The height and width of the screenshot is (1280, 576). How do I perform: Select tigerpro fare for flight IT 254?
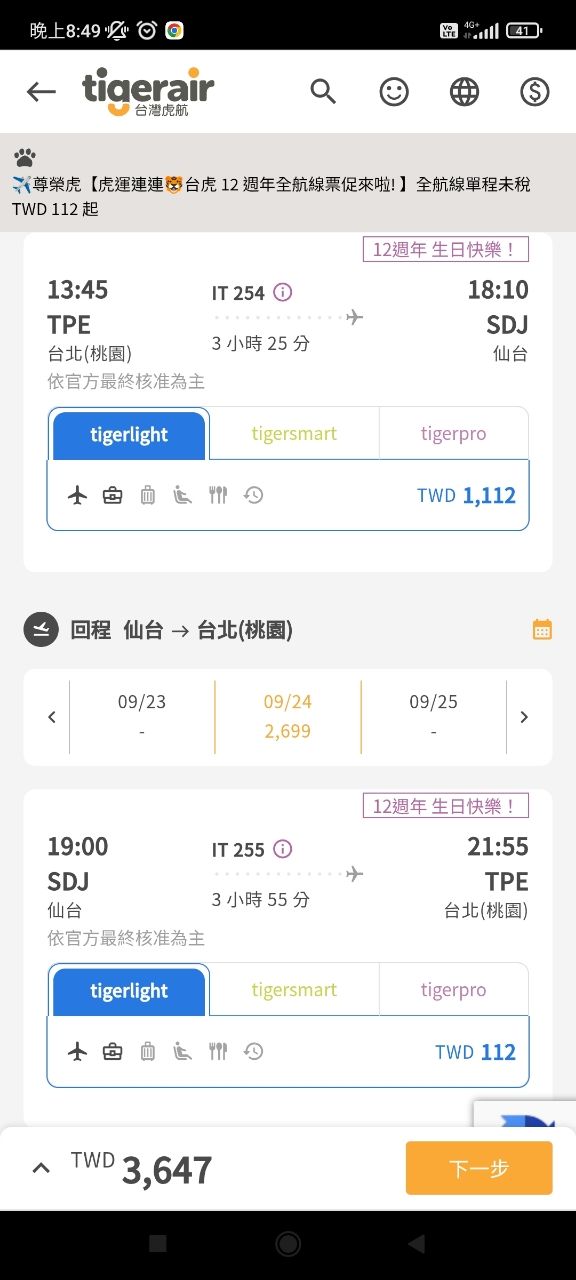click(453, 433)
